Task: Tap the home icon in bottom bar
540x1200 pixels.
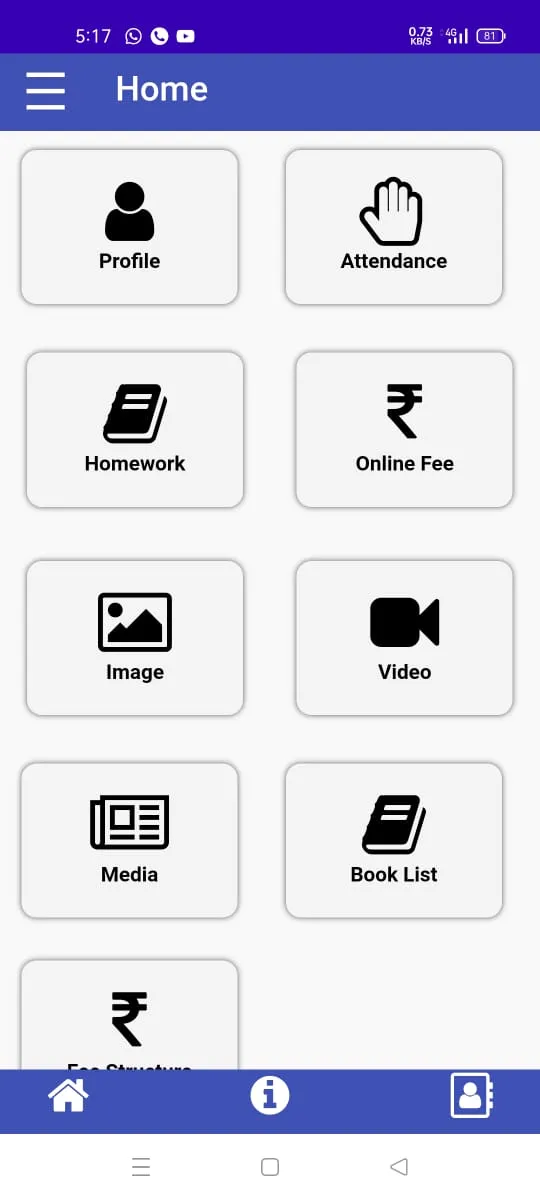Action: [x=69, y=1095]
